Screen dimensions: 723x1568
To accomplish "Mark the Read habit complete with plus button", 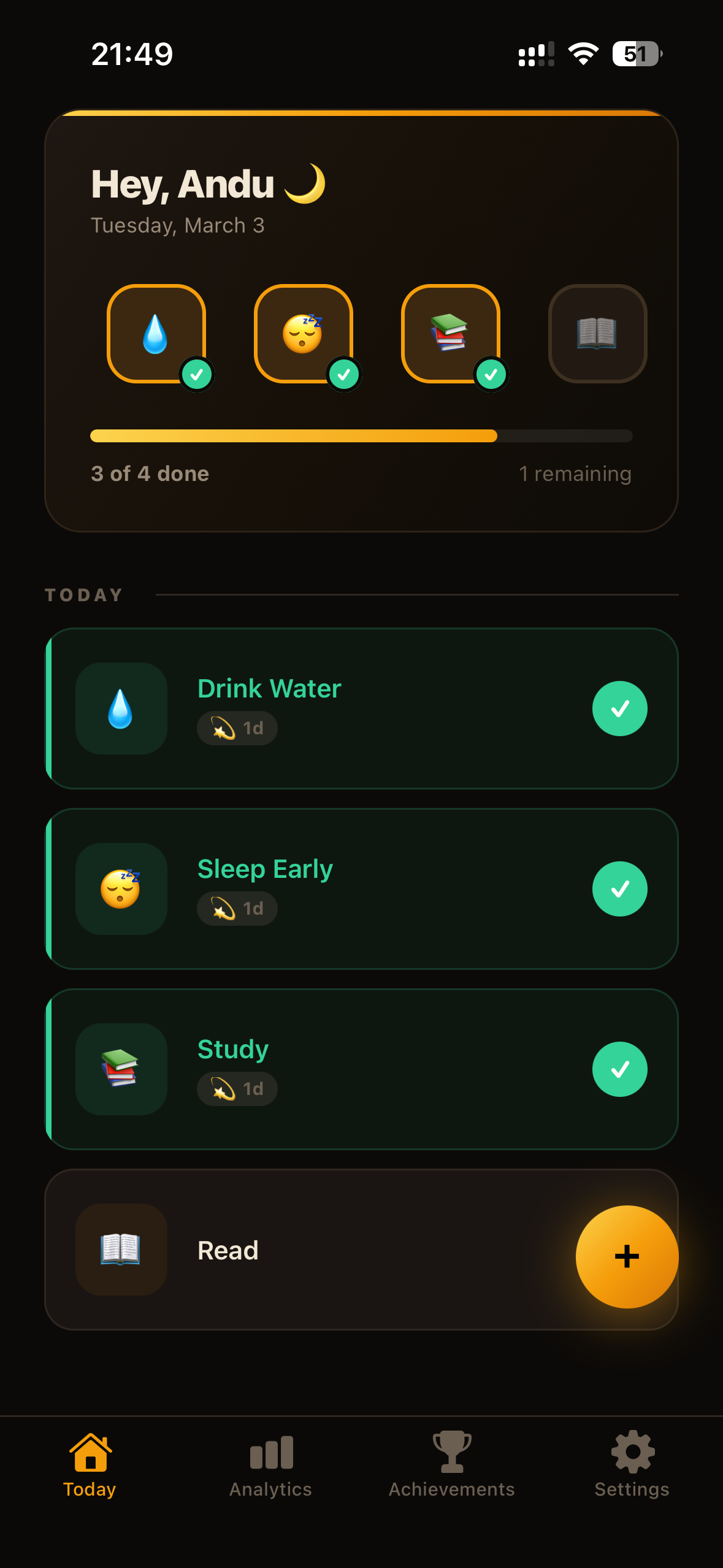I will coord(627,1256).
